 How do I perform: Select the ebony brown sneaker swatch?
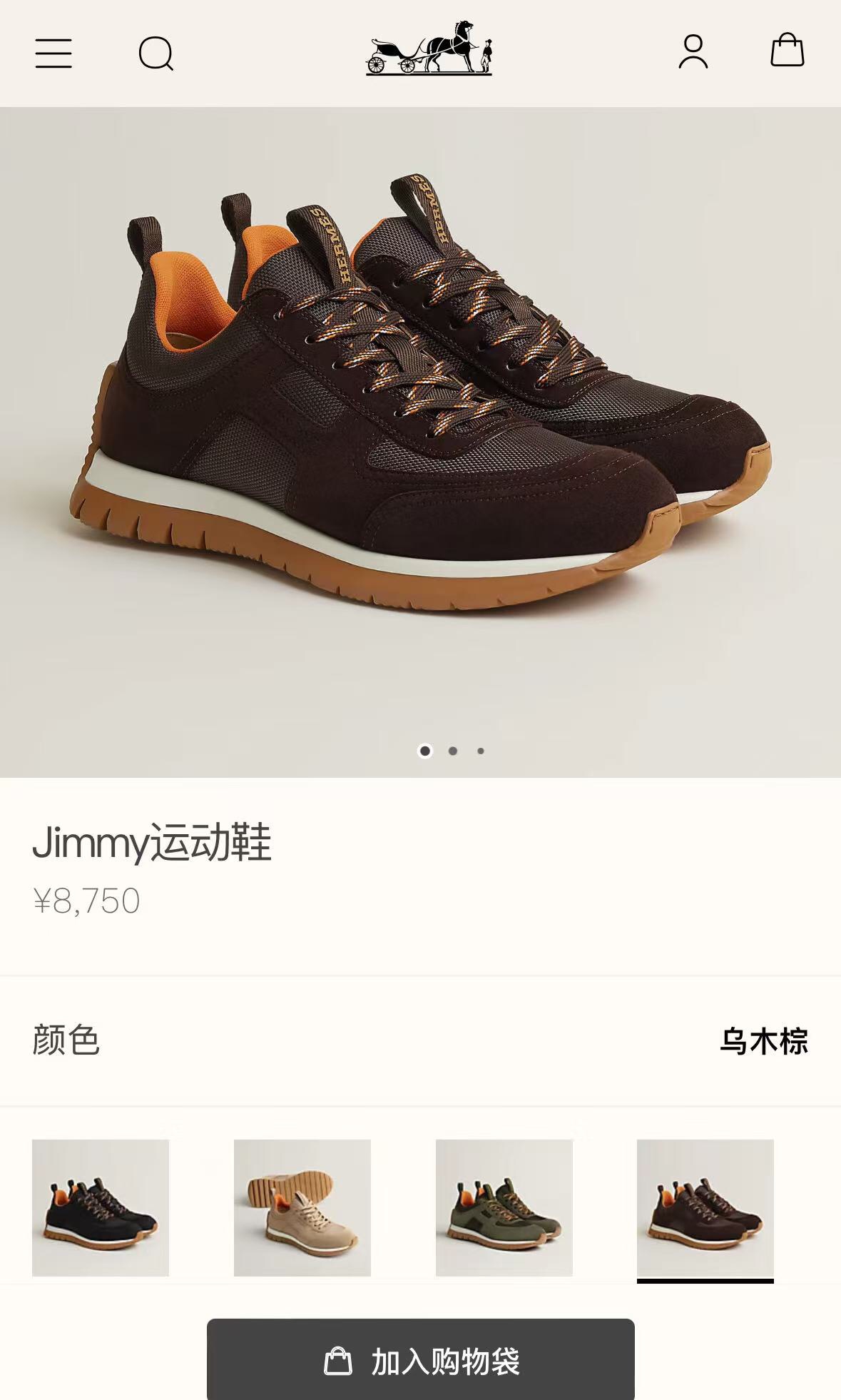(x=705, y=1207)
